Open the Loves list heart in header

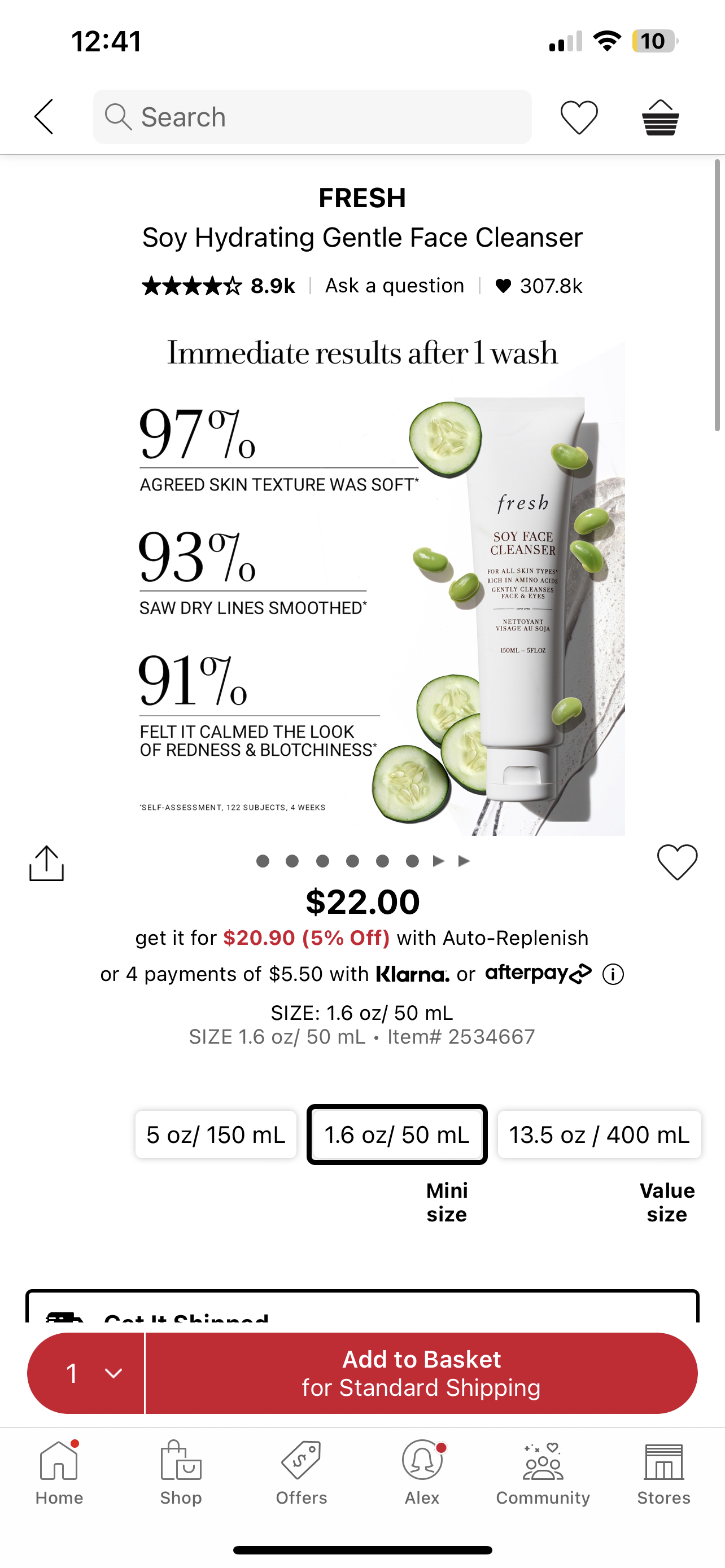(x=578, y=117)
